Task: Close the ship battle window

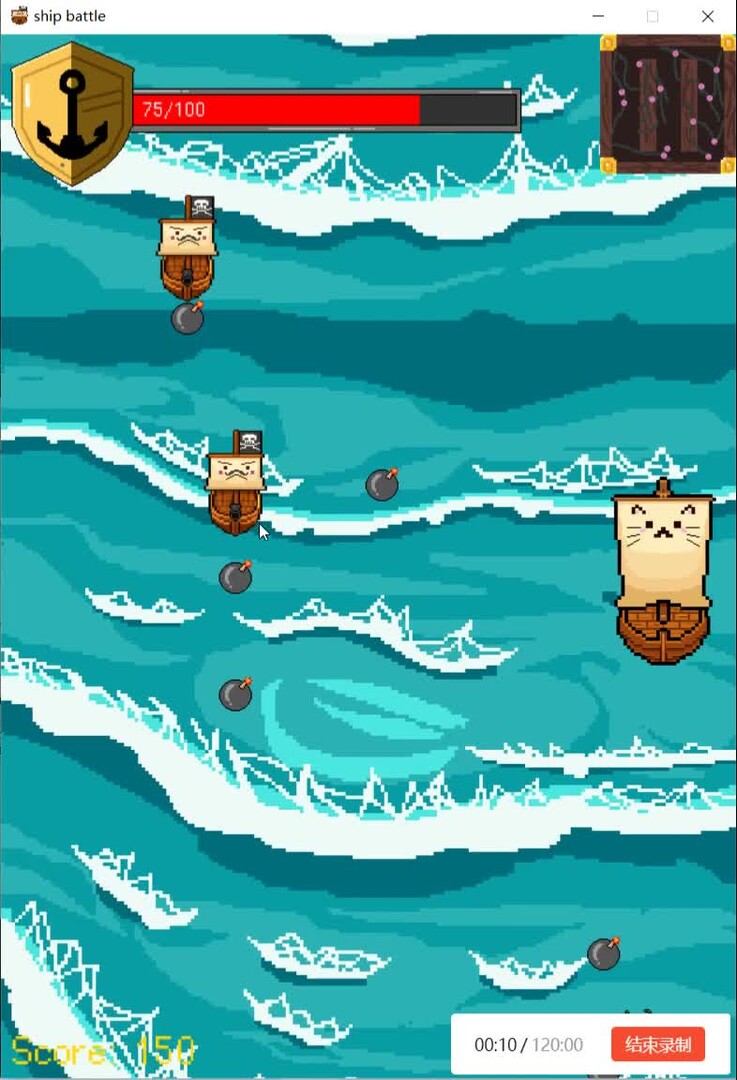Action: (x=707, y=16)
